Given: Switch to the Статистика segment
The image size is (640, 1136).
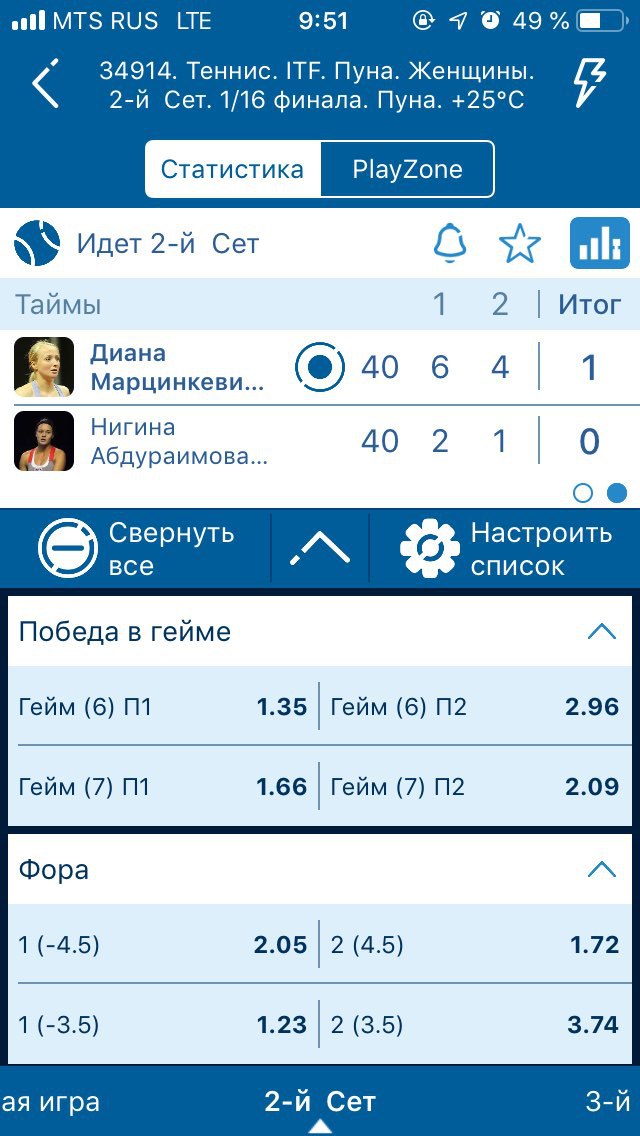Looking at the screenshot, I should point(233,170).
